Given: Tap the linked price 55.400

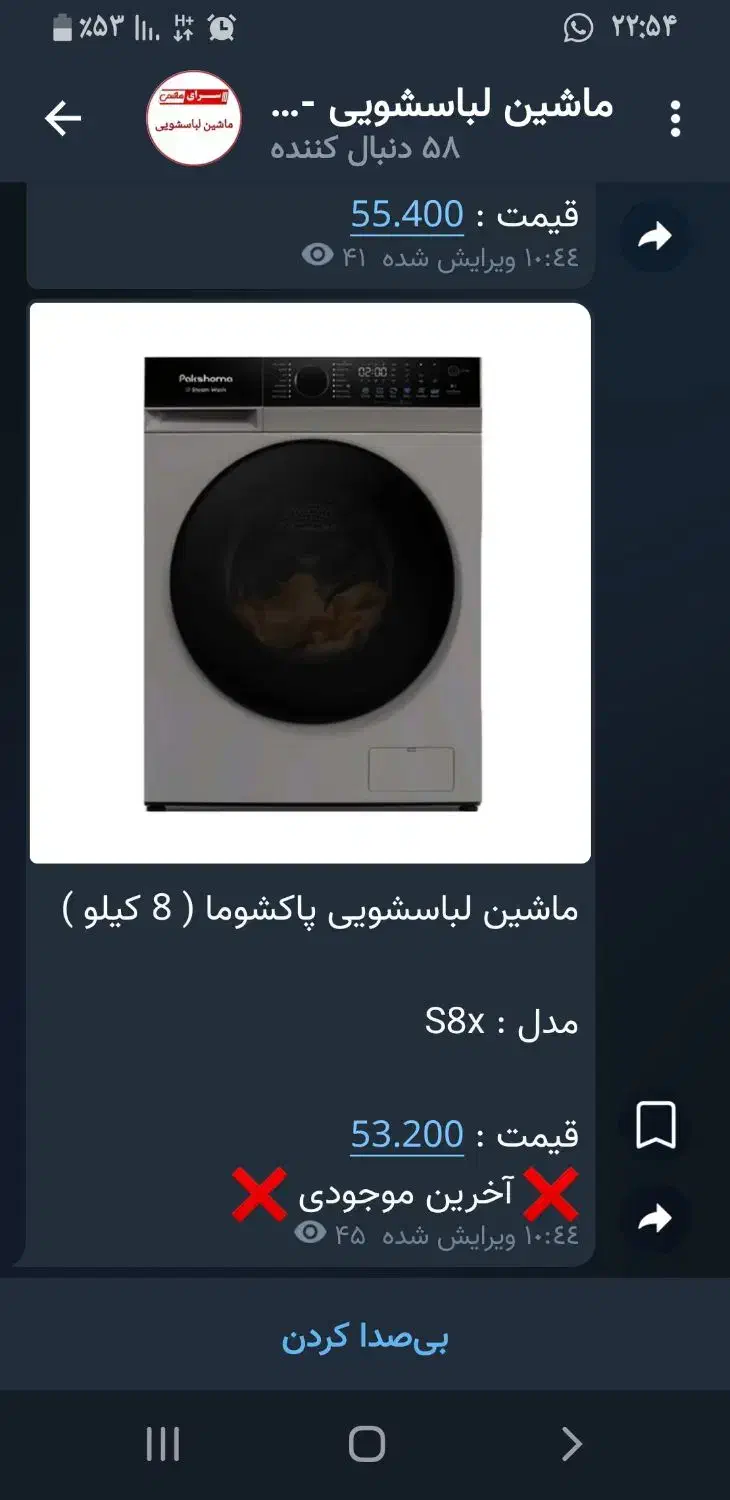Looking at the screenshot, I should pos(407,214).
